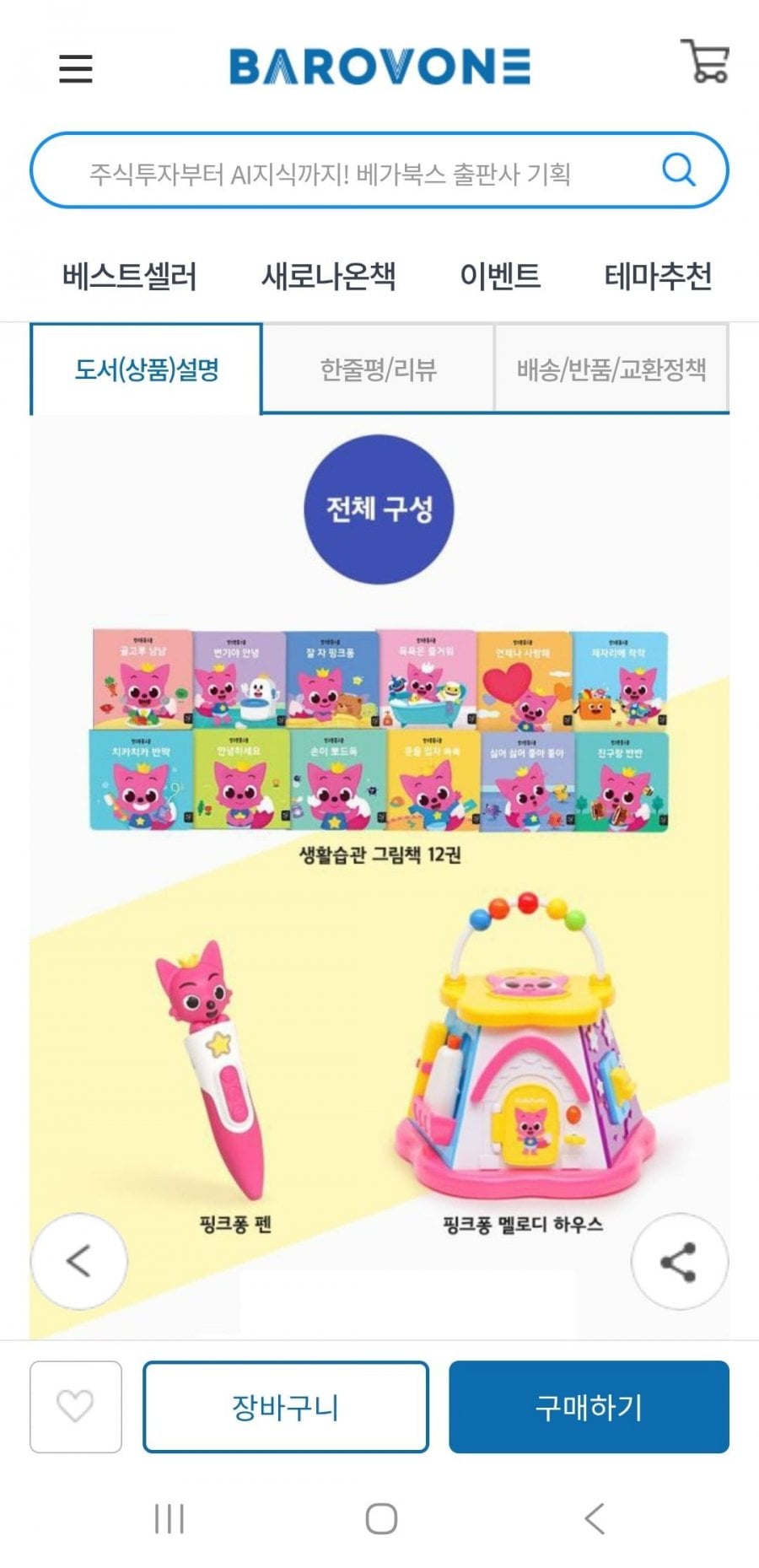The height and width of the screenshot is (1568, 759).
Task: Open the hamburger drawer menu
Action: tap(75, 68)
